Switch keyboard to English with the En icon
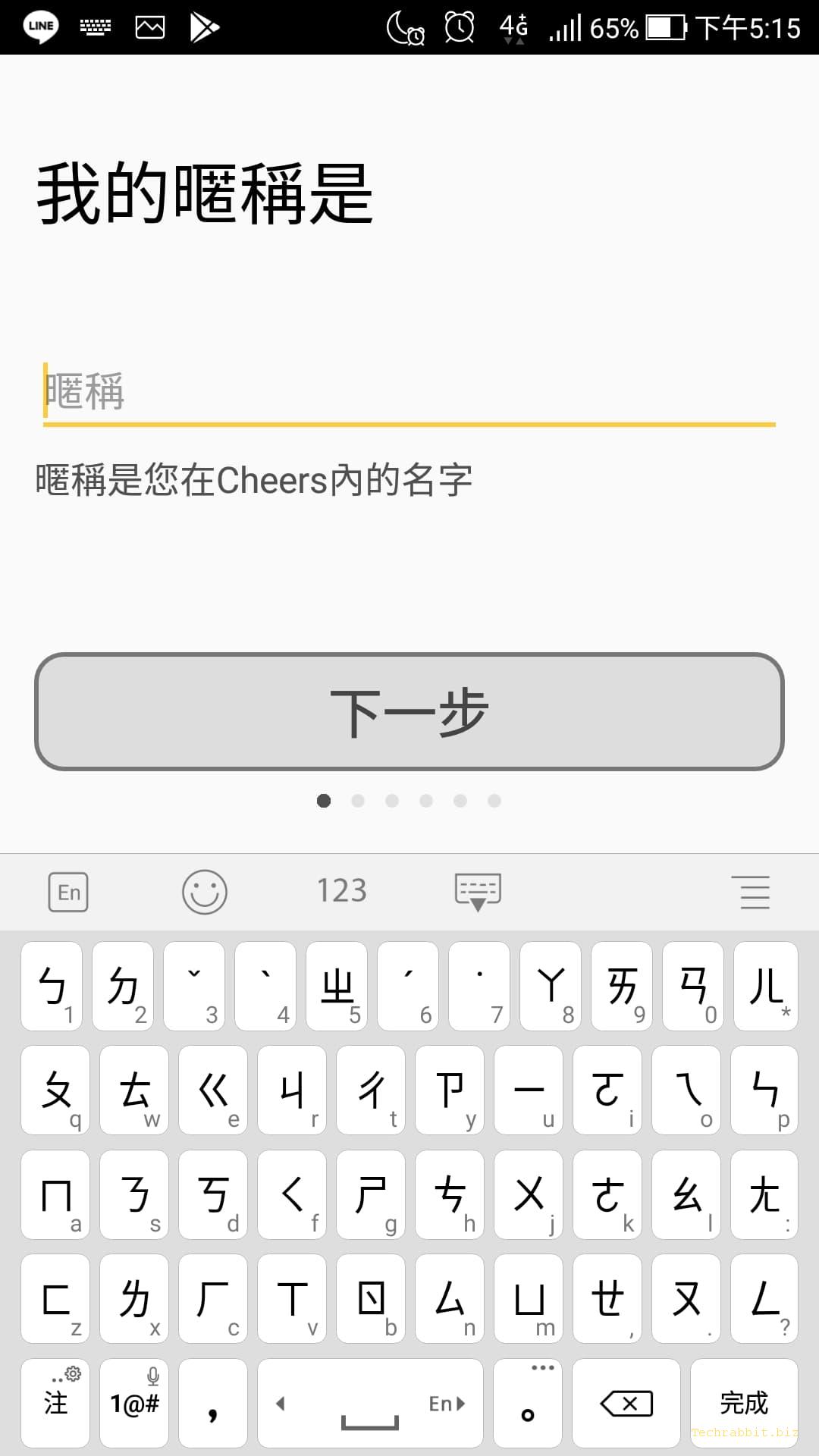The width and height of the screenshot is (819, 1456). tap(68, 892)
